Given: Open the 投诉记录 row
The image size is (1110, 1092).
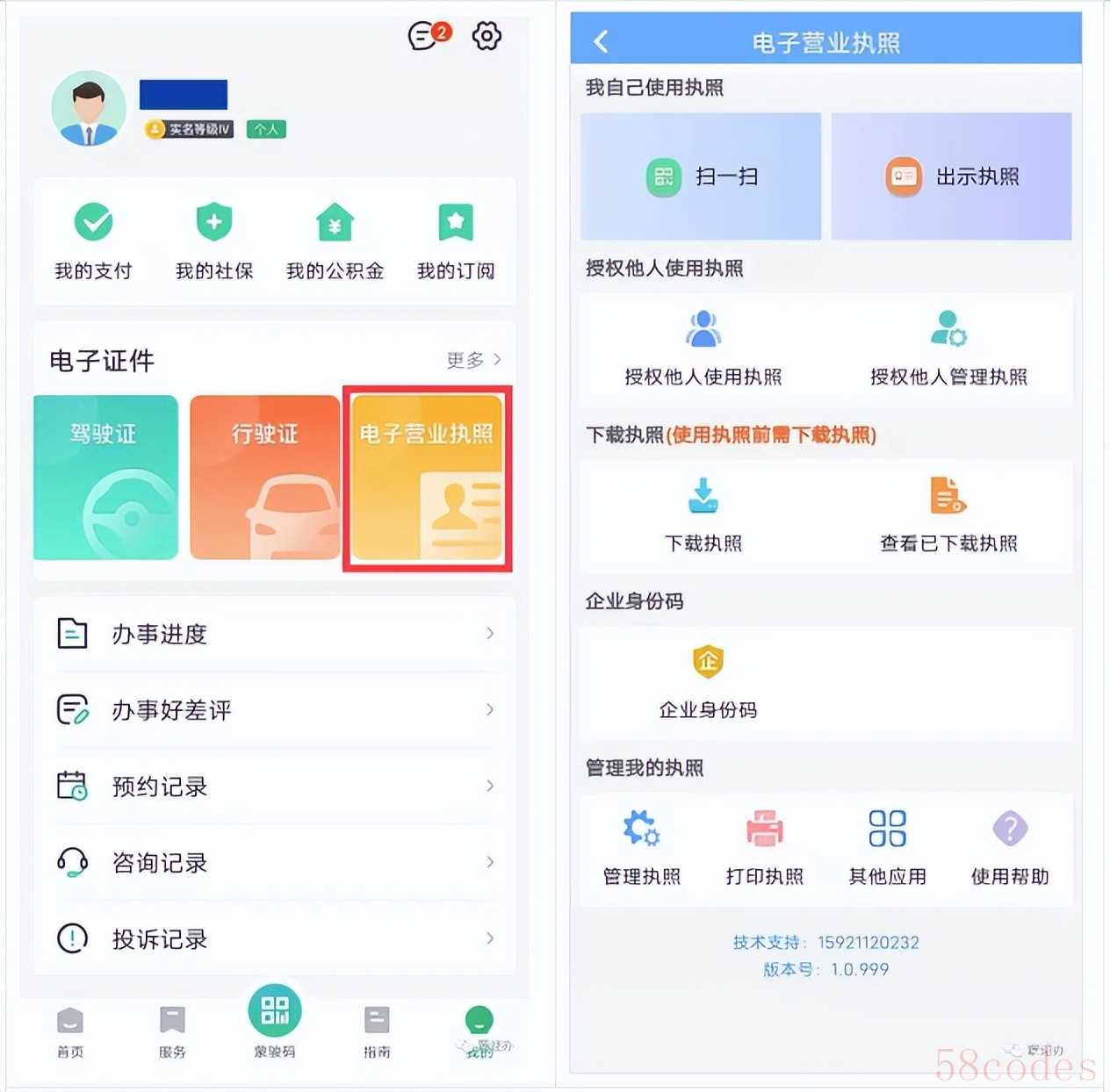Looking at the screenshot, I should tap(275, 938).
